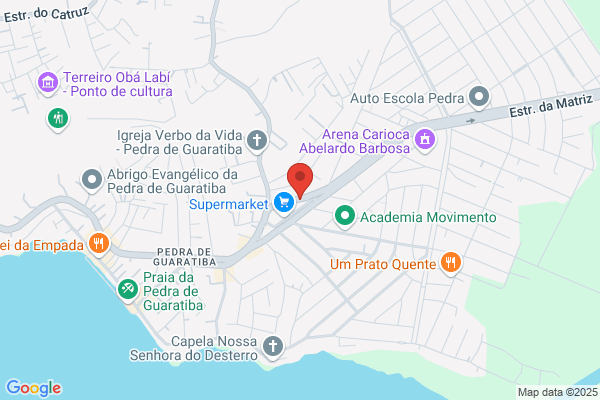Viewport: 600px width, 400px height.
Task: Tap the Igreja Verbo da Vida church marker
Action: point(257,141)
